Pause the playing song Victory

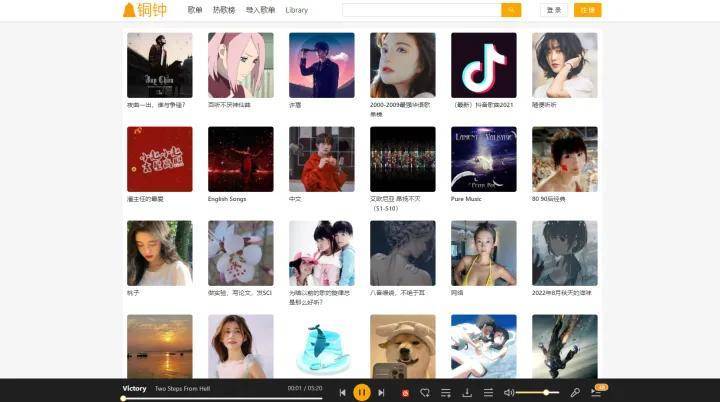point(362,393)
